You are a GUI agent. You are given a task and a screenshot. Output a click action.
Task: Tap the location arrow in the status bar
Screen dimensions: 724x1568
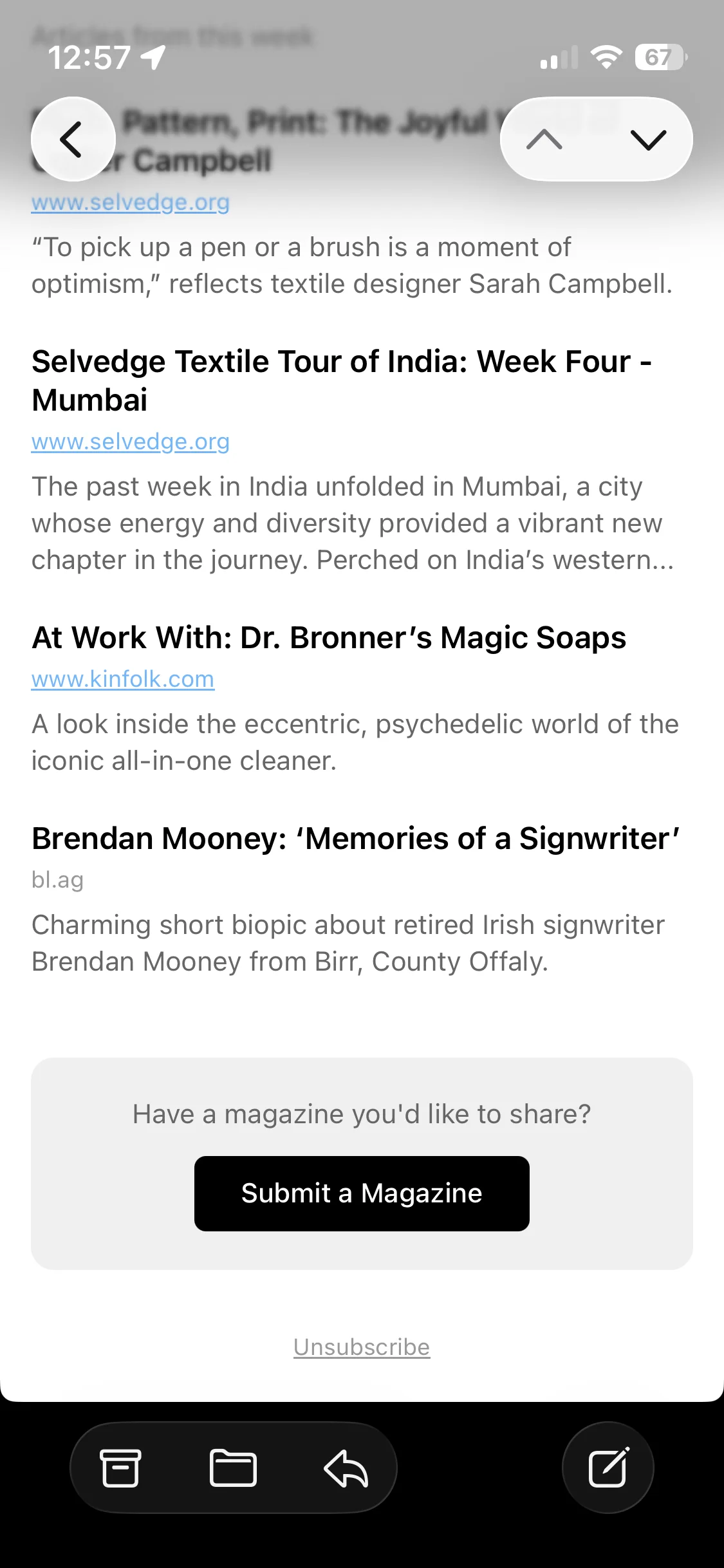pos(152,58)
